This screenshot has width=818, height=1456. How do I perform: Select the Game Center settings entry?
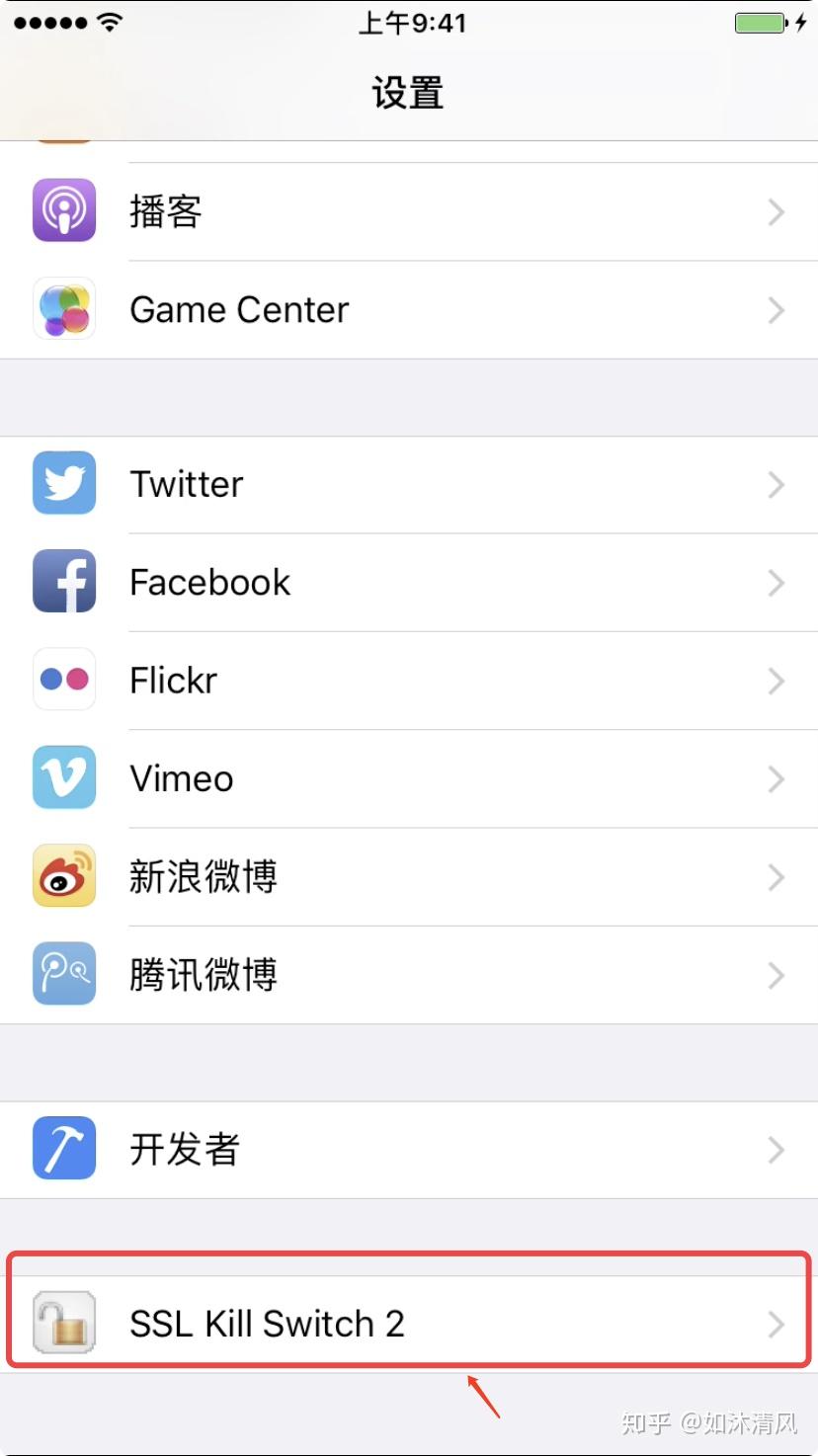point(395,309)
